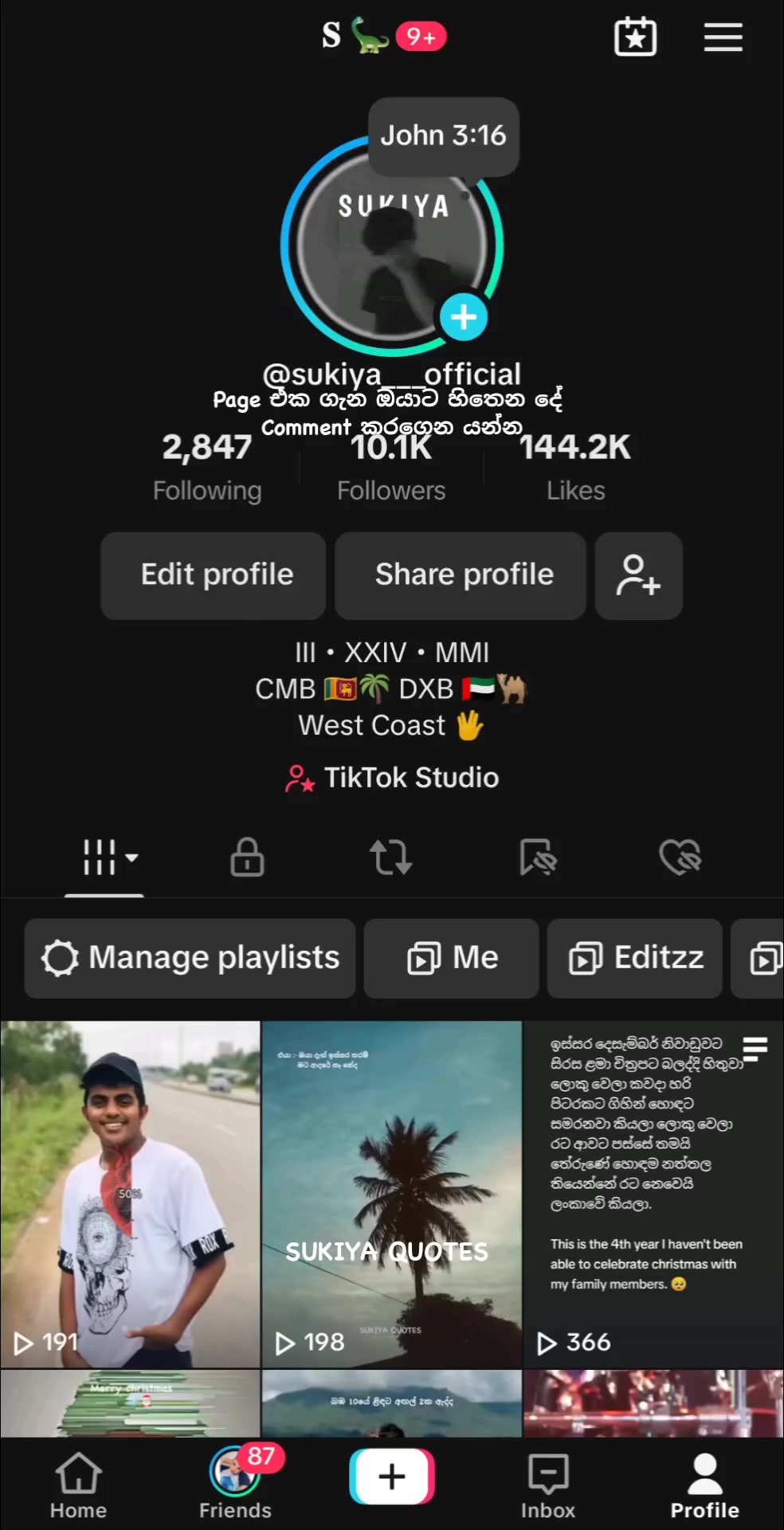Open Edit profile
This screenshot has width=784, height=1530.
tap(214, 575)
